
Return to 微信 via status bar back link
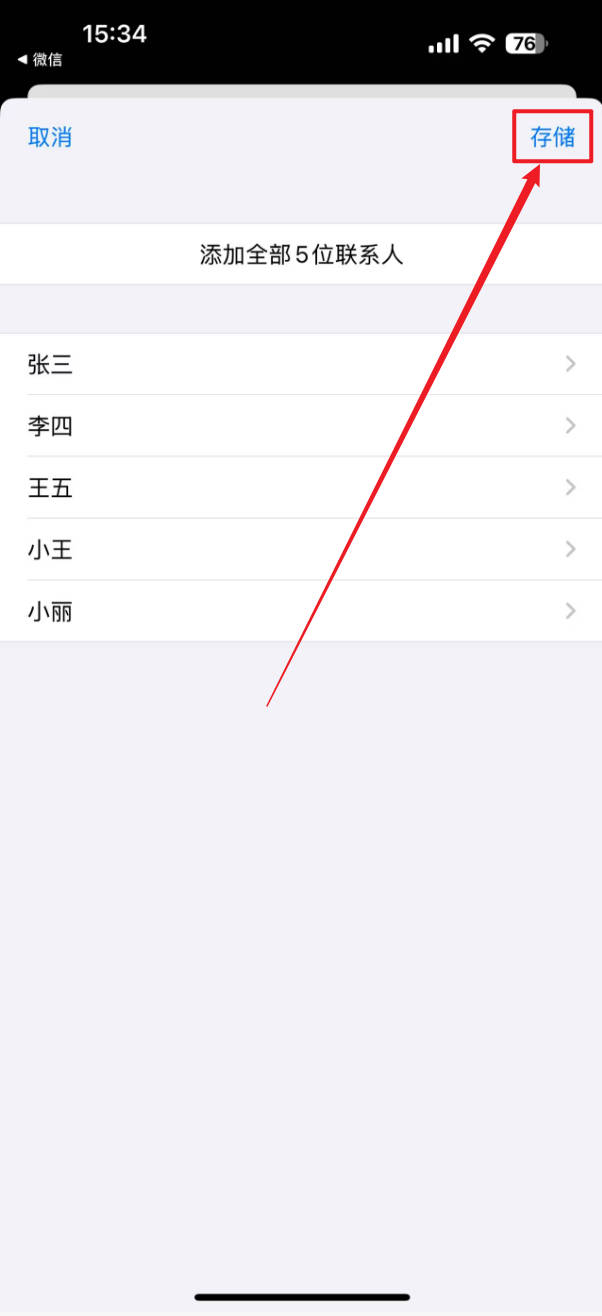(40, 59)
